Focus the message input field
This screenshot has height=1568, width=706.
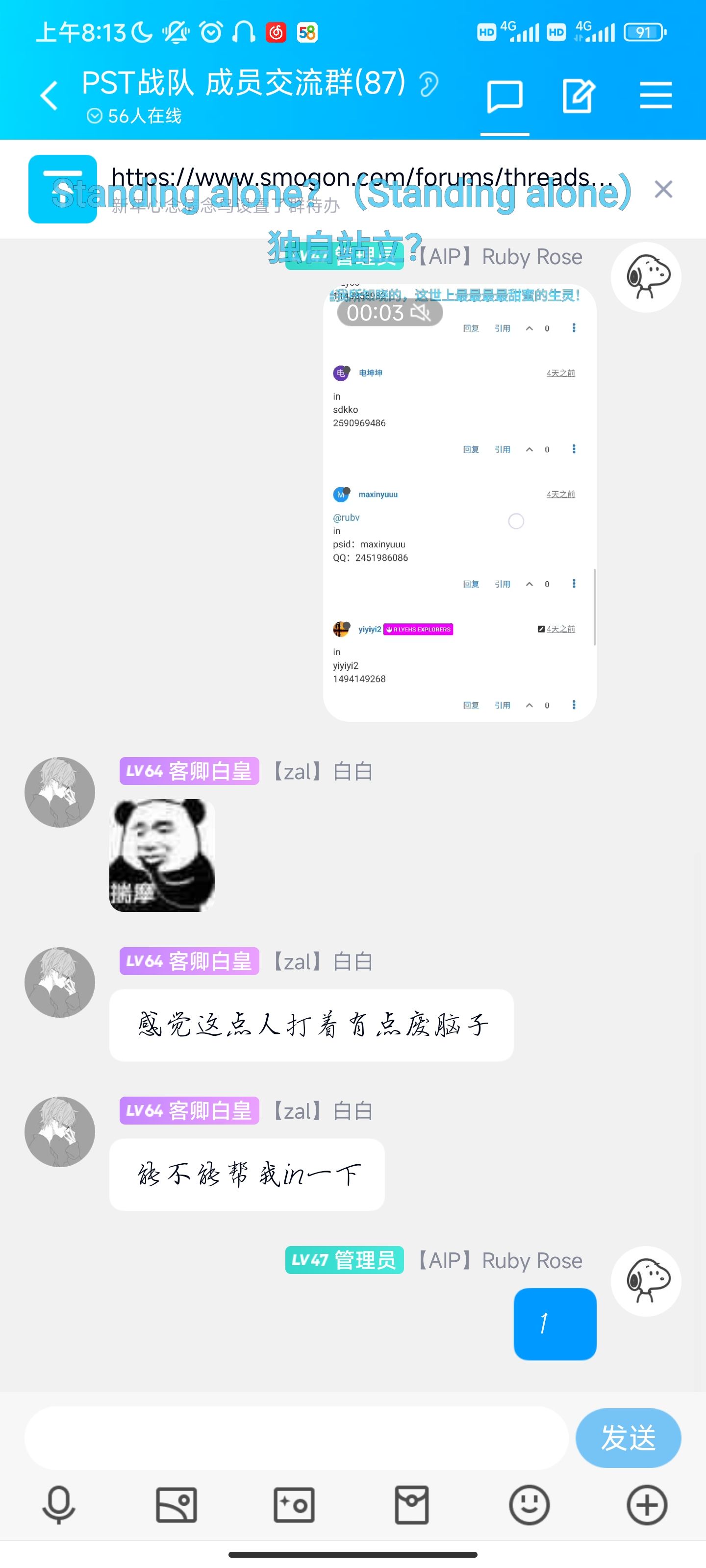click(x=296, y=1438)
